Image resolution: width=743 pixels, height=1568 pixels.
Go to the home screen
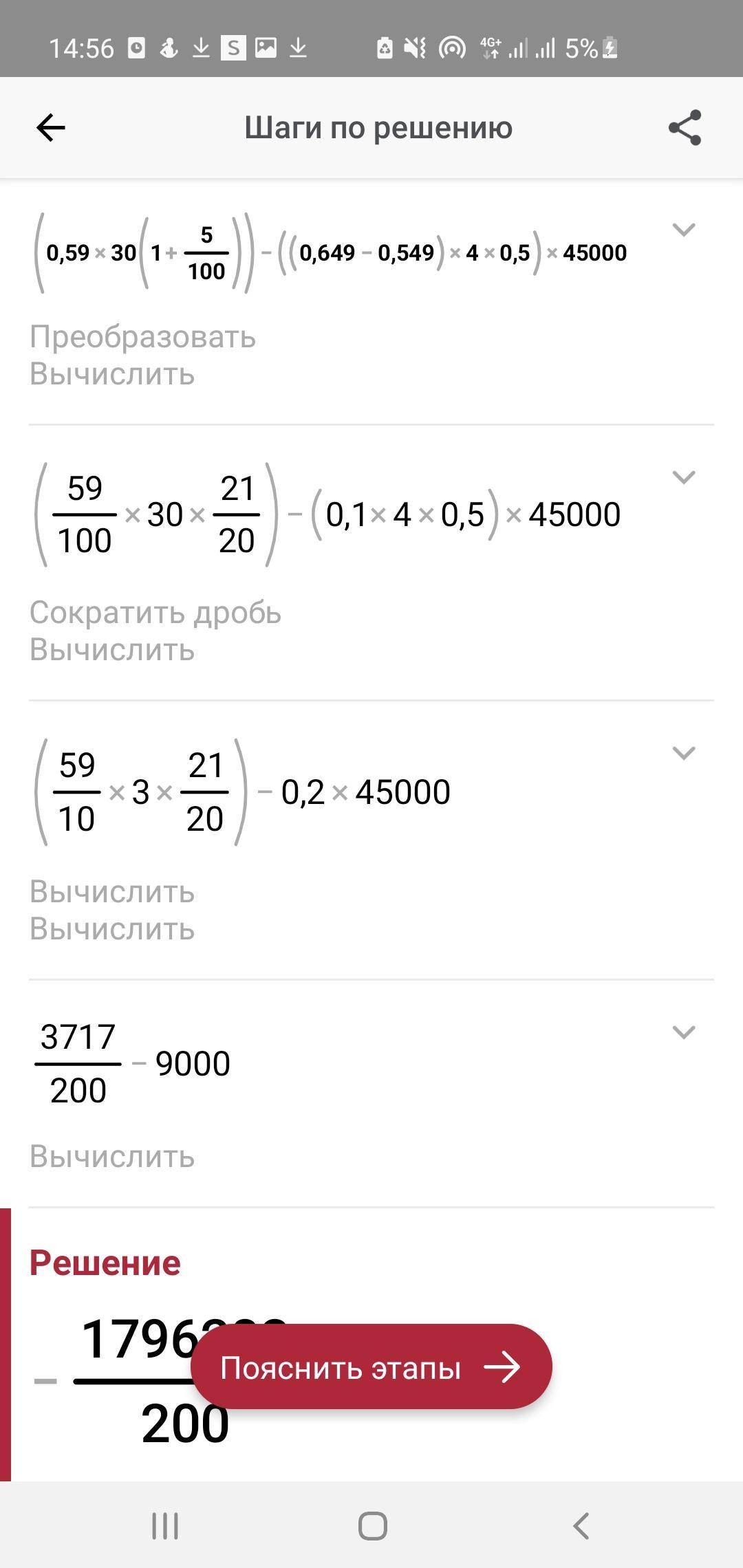pos(372,1526)
